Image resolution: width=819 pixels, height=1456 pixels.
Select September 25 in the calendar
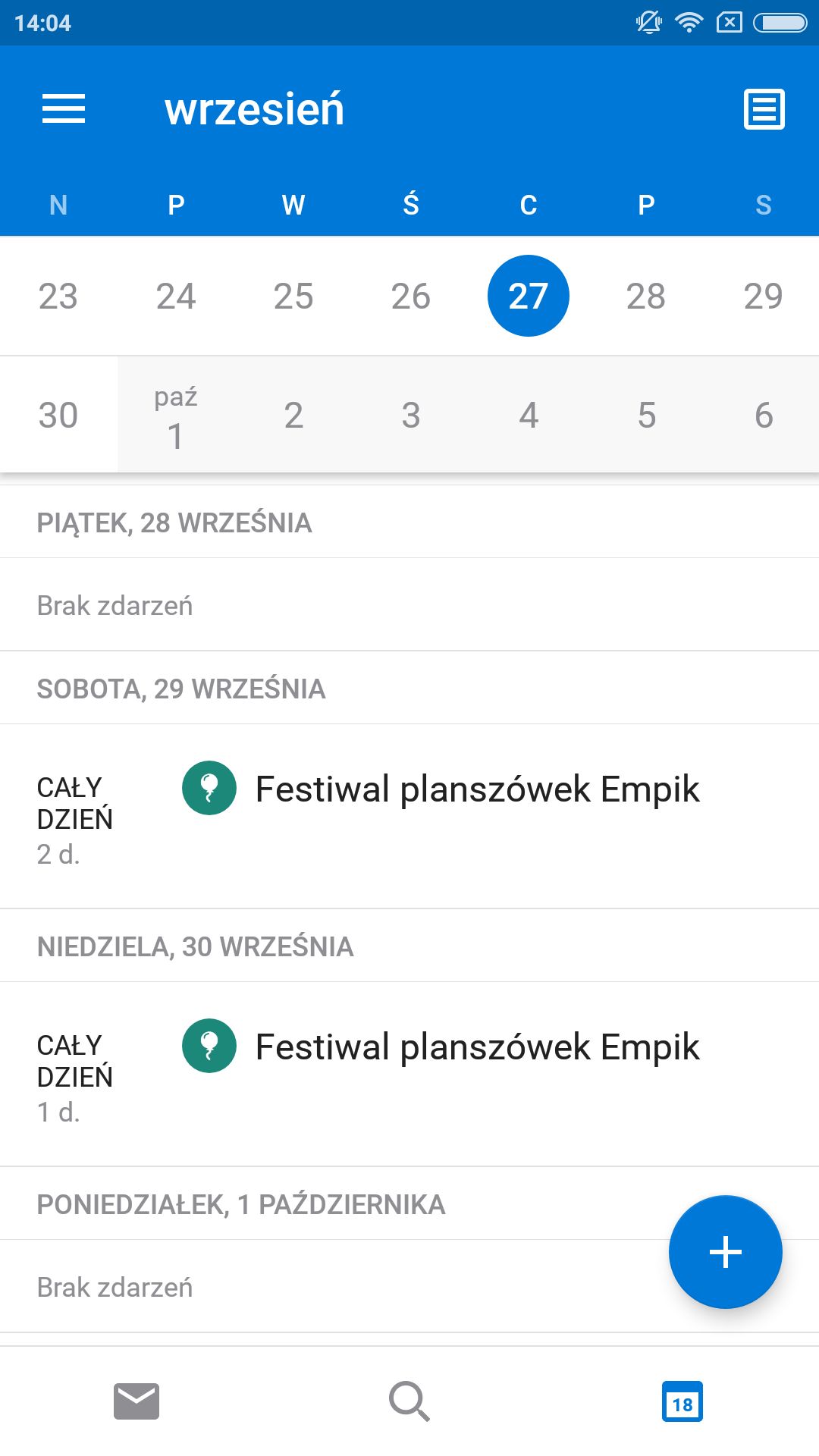(x=293, y=296)
